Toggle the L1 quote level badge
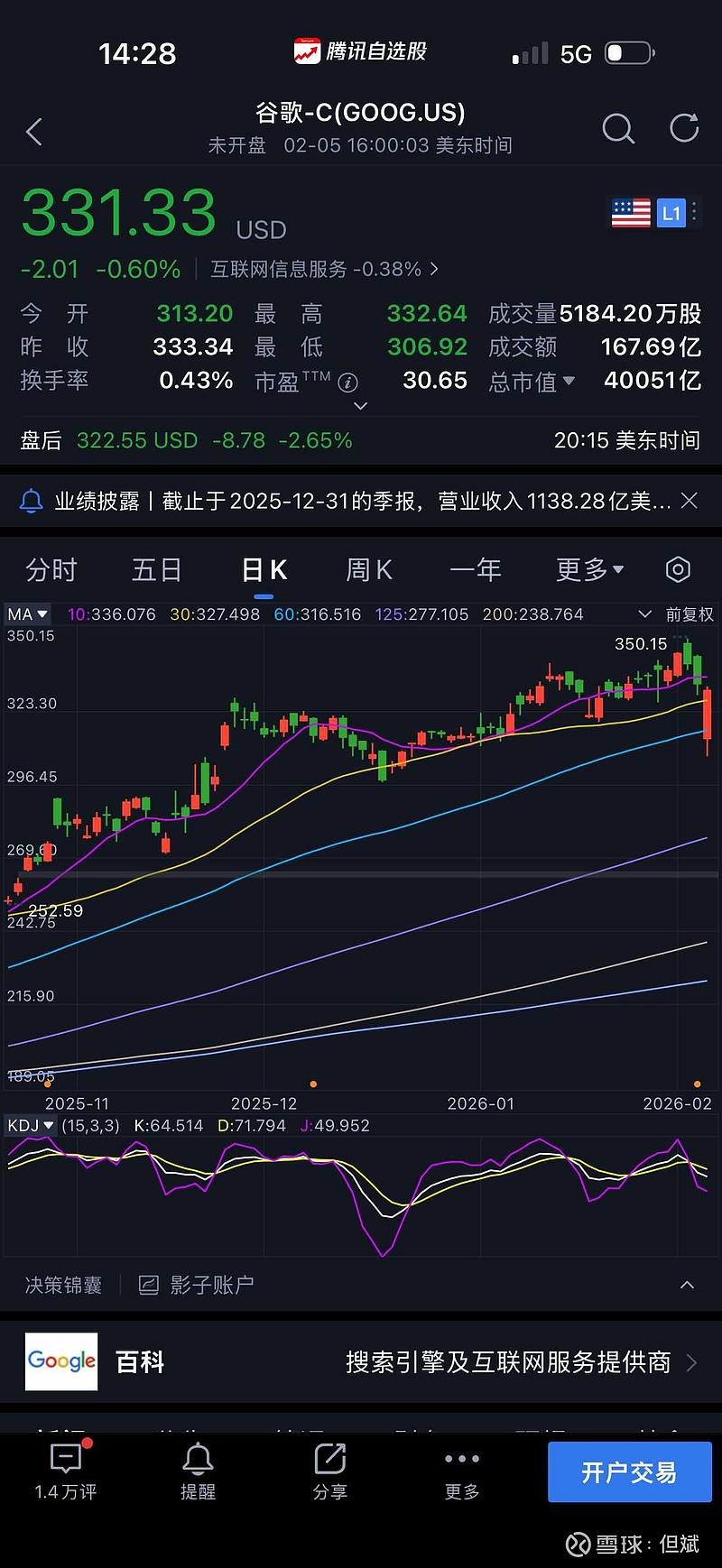 click(671, 213)
